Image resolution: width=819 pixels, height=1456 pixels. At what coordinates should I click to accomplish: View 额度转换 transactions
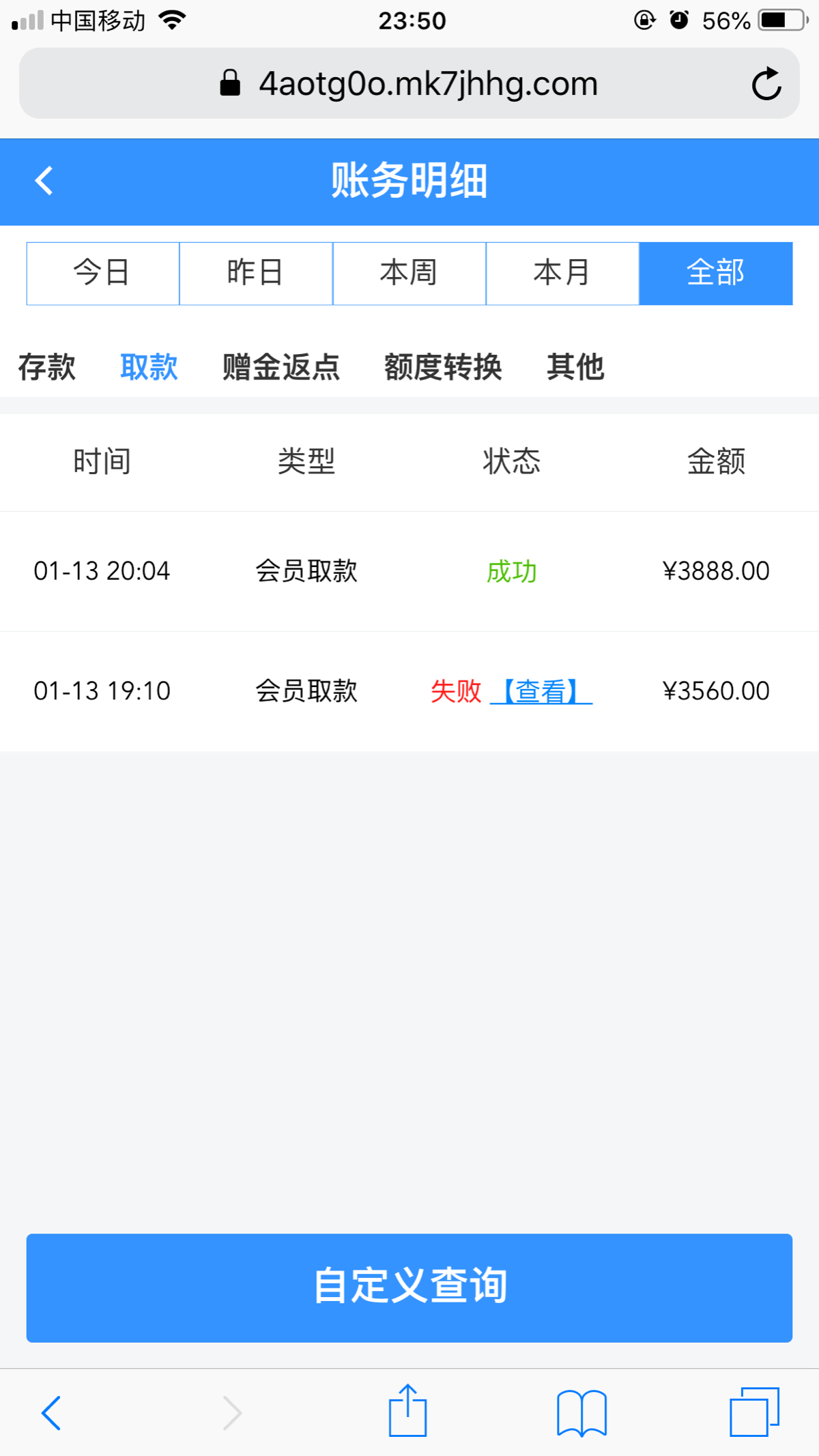click(442, 366)
